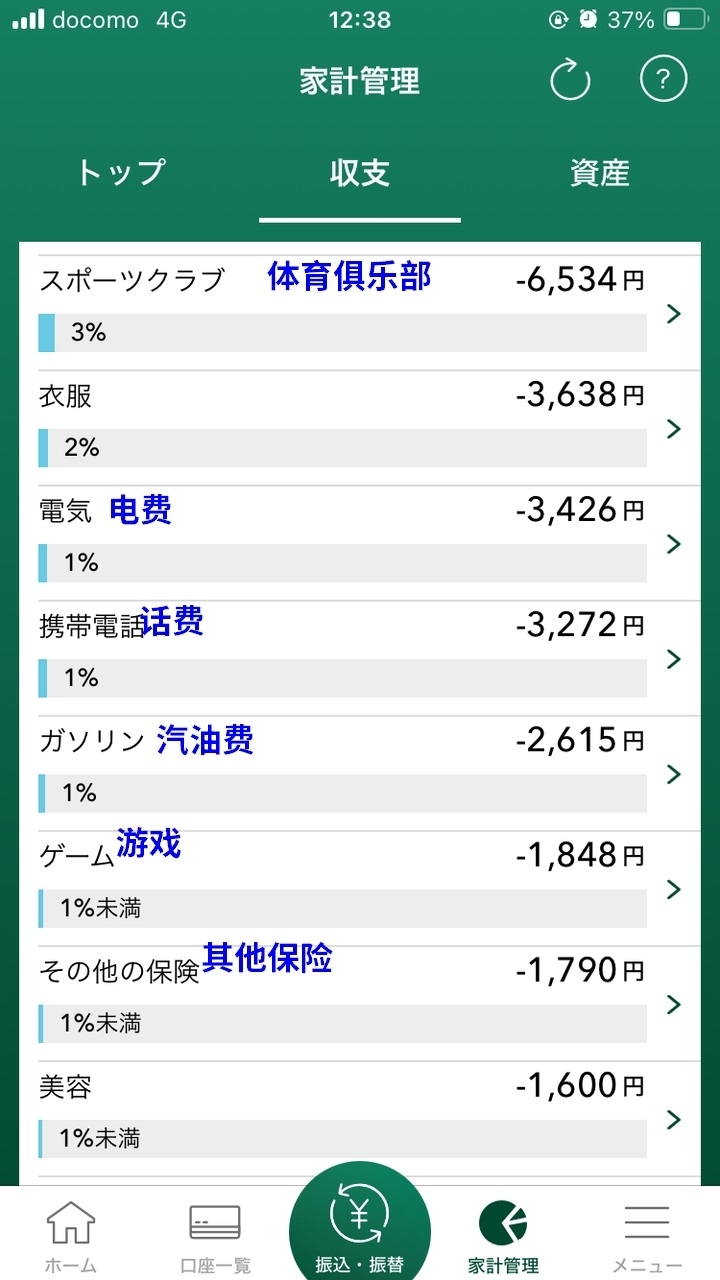Refresh the household budget data

coord(571,80)
